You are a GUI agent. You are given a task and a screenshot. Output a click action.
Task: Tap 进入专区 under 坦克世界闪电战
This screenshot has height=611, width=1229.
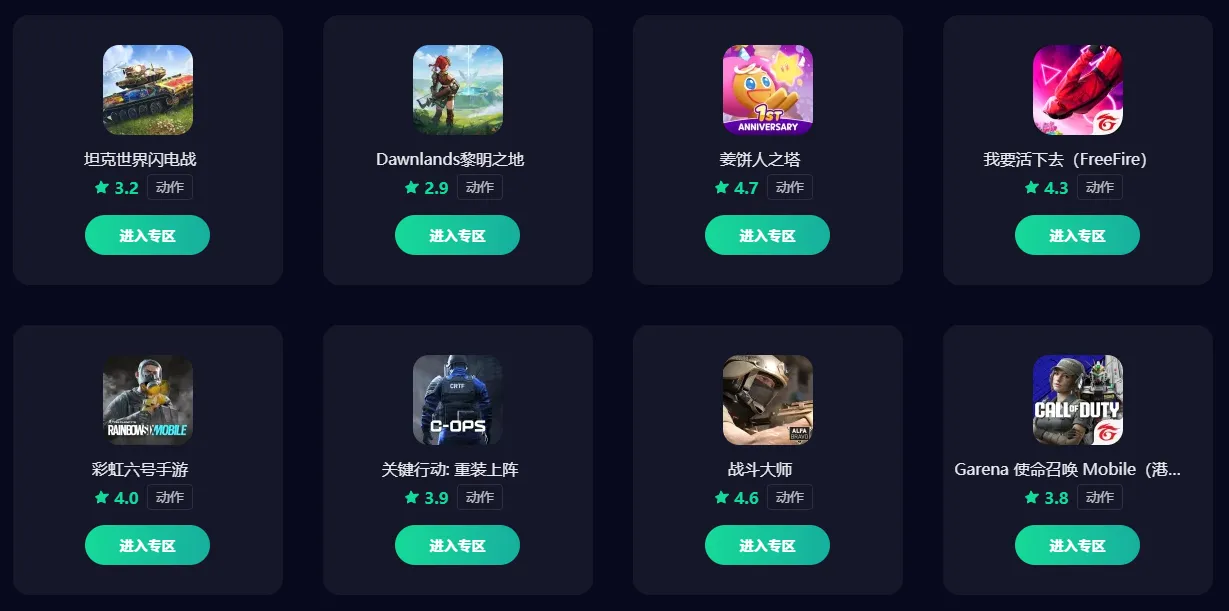coord(147,235)
